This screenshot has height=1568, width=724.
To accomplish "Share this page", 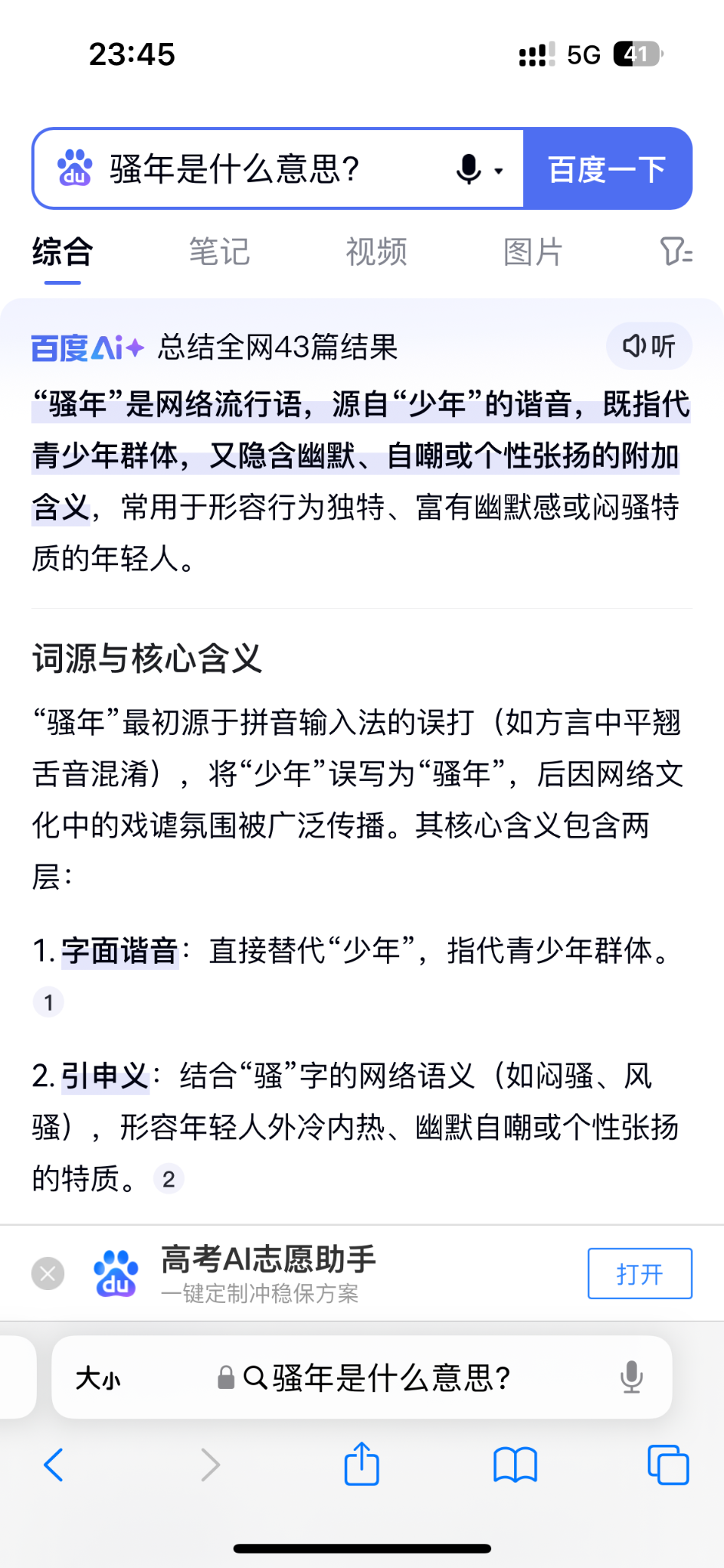I will pyautogui.click(x=362, y=1463).
